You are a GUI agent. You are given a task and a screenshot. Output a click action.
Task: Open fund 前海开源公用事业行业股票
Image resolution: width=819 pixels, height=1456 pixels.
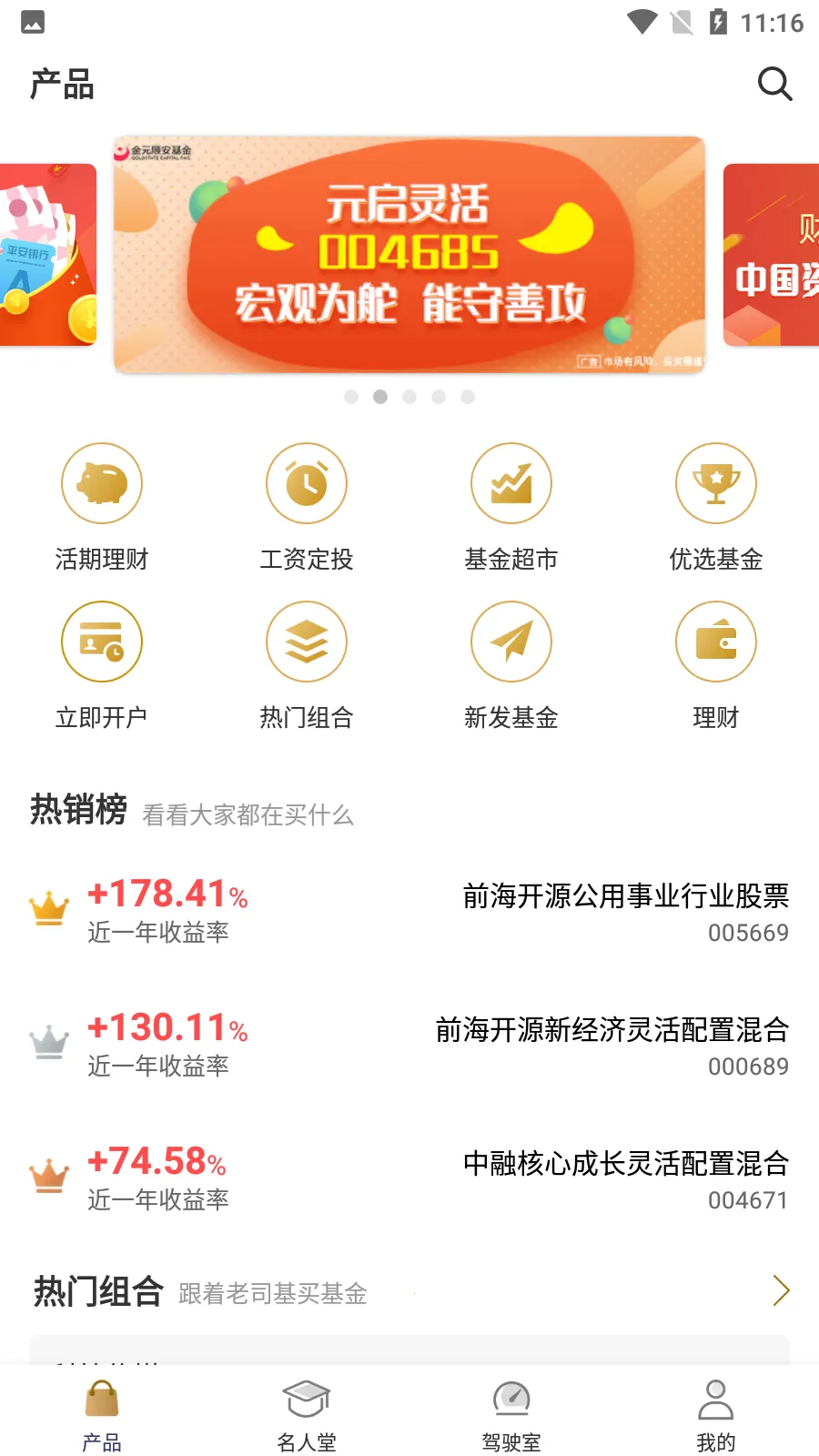tap(626, 896)
